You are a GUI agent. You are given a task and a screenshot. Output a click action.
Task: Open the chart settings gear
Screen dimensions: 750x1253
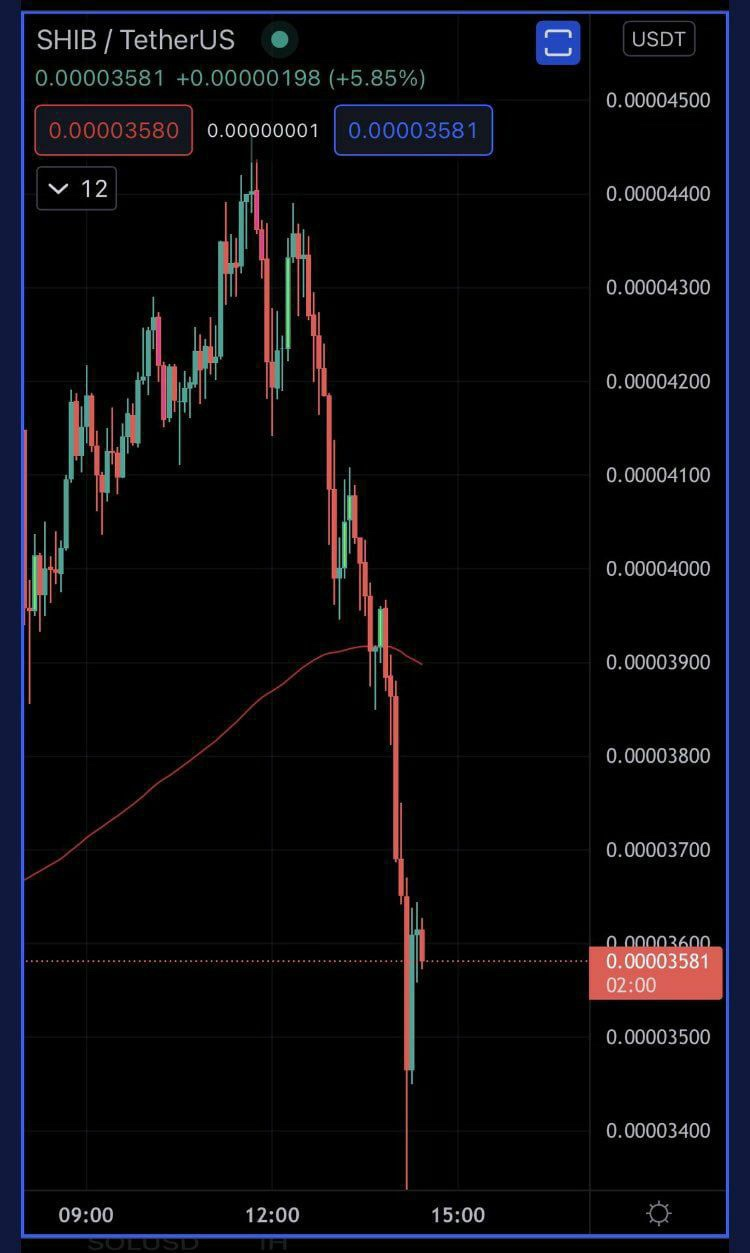658,1214
